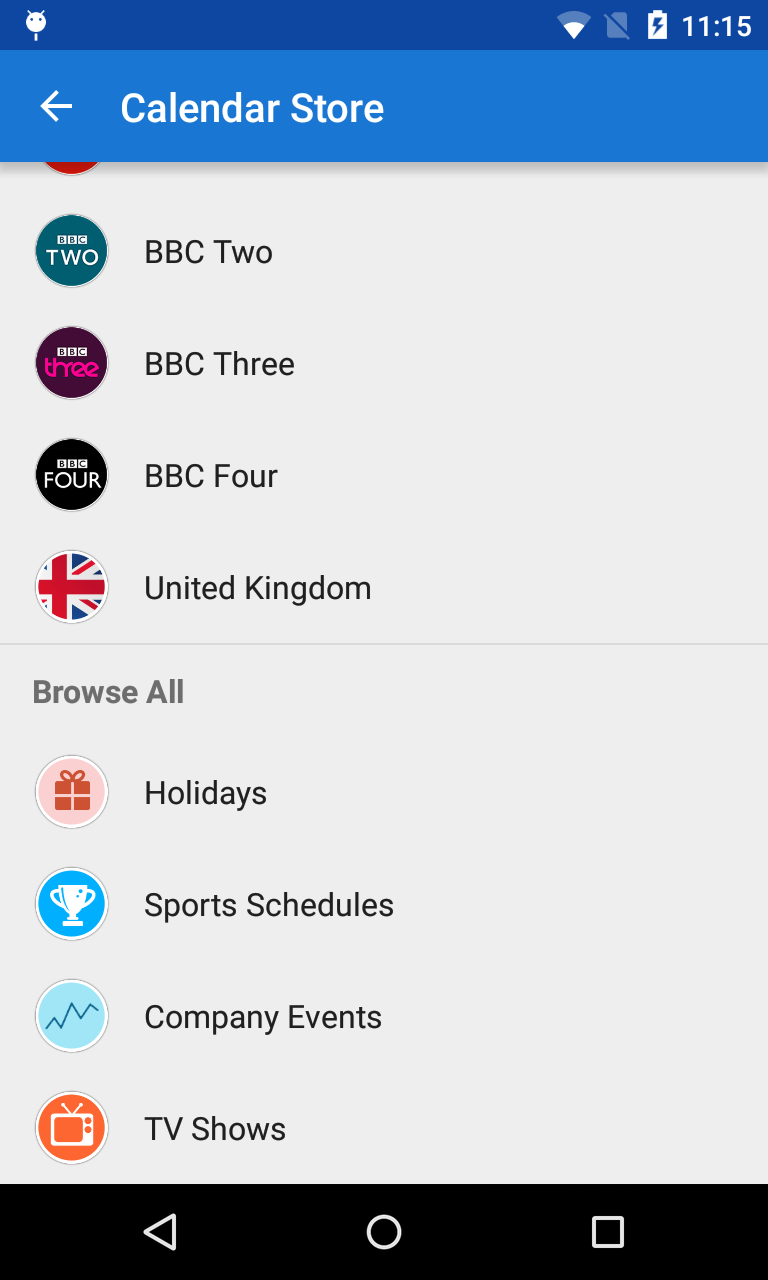The width and height of the screenshot is (768, 1280).
Task: Open the recent apps overview
Action: [607, 1232]
